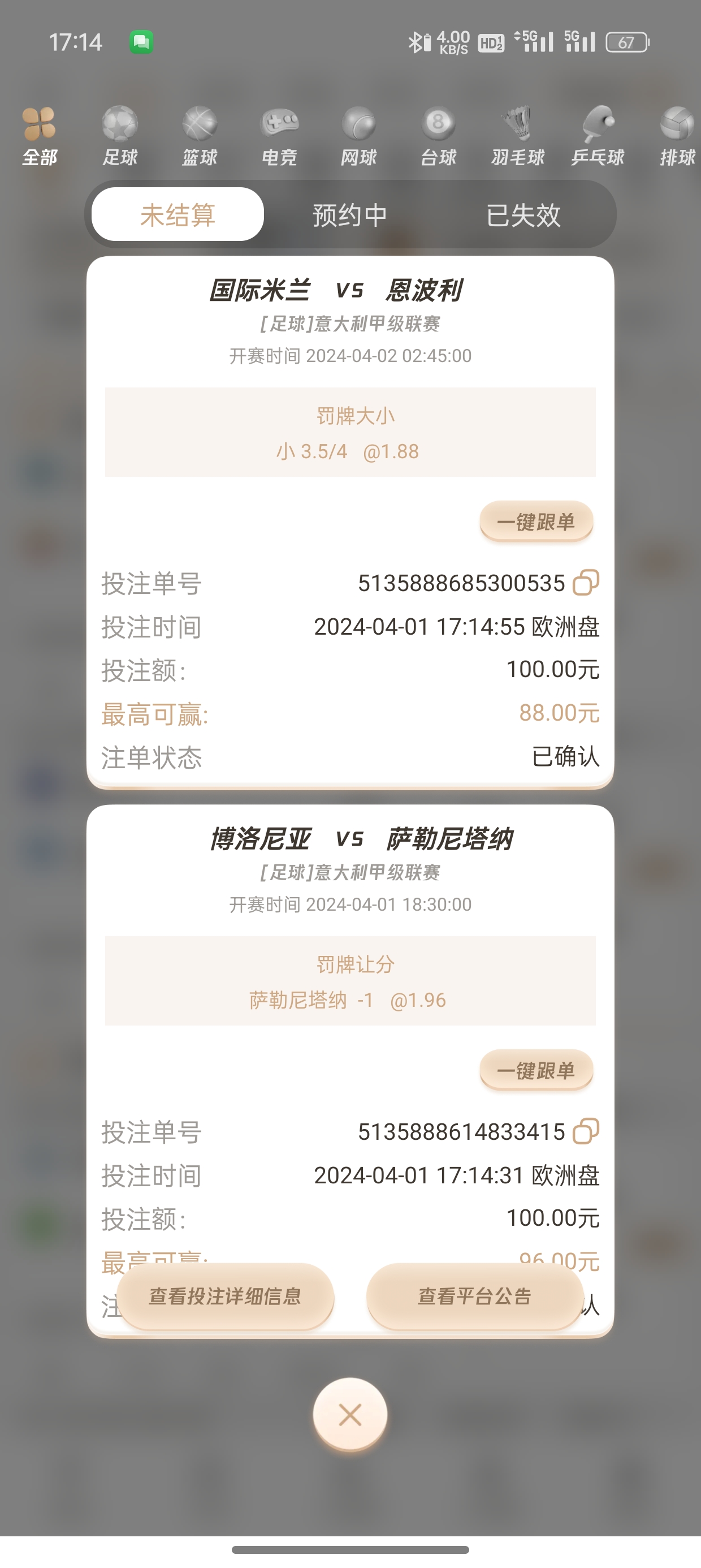The height and width of the screenshot is (1568, 701).
Task: Copy bet number 5135888614833415
Action: click(x=586, y=1131)
